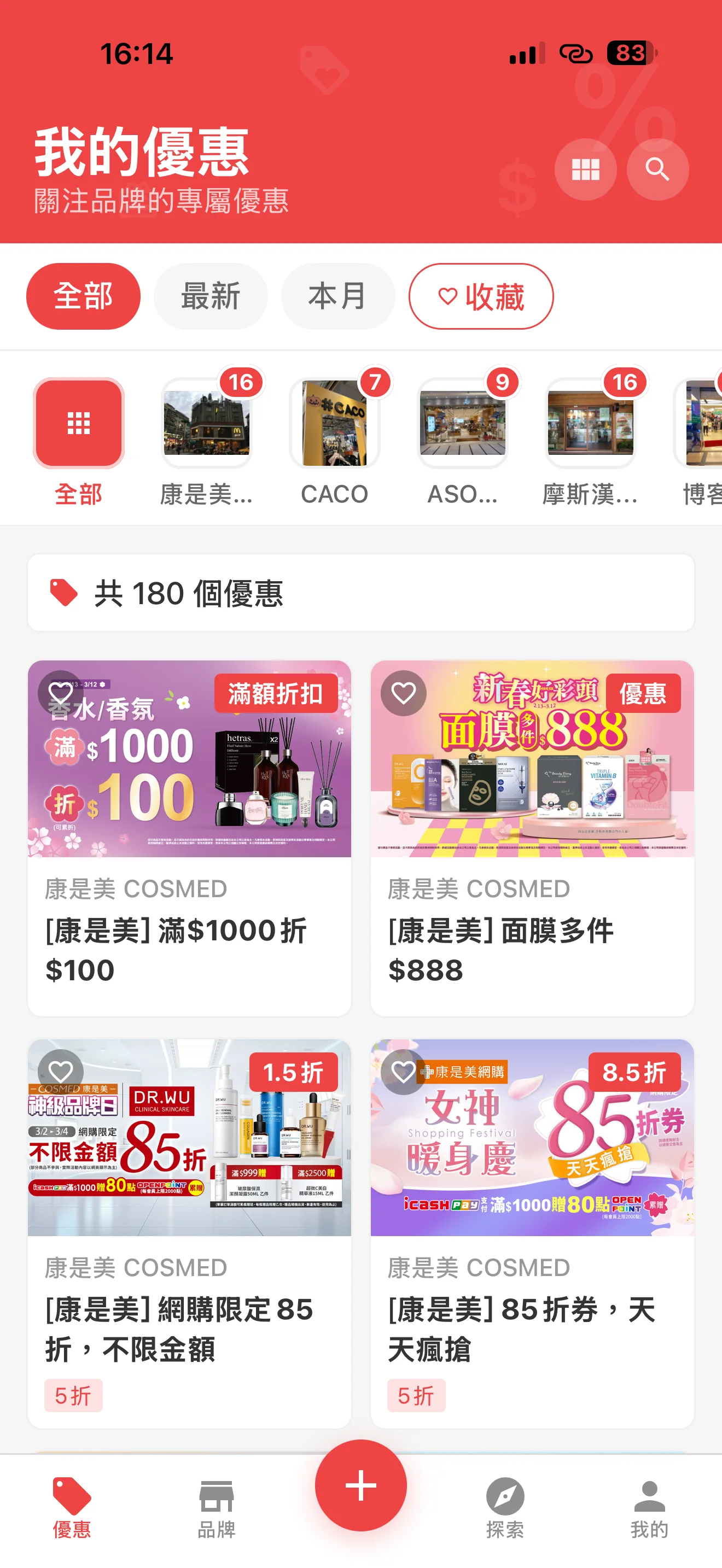Switch to the 本月 tab
Screen dimensions: 722x1568
click(339, 295)
